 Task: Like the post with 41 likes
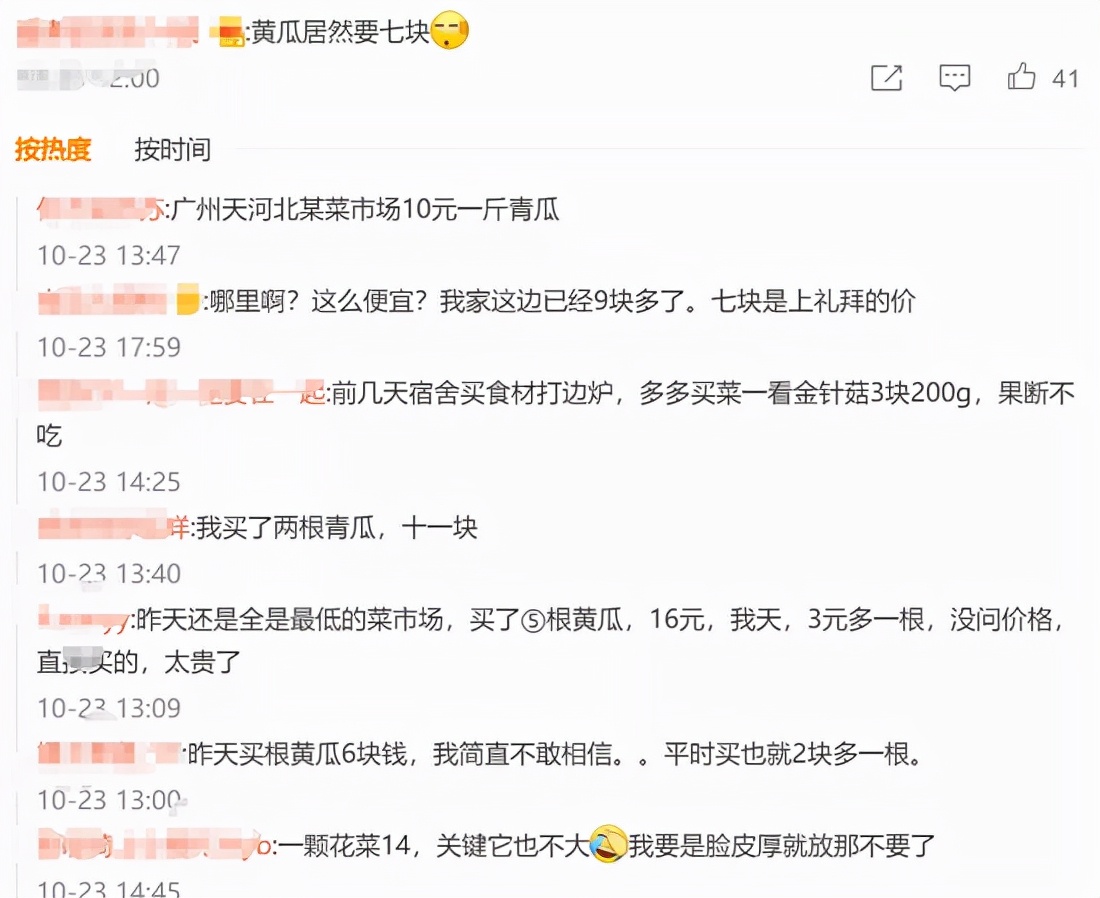click(1022, 77)
